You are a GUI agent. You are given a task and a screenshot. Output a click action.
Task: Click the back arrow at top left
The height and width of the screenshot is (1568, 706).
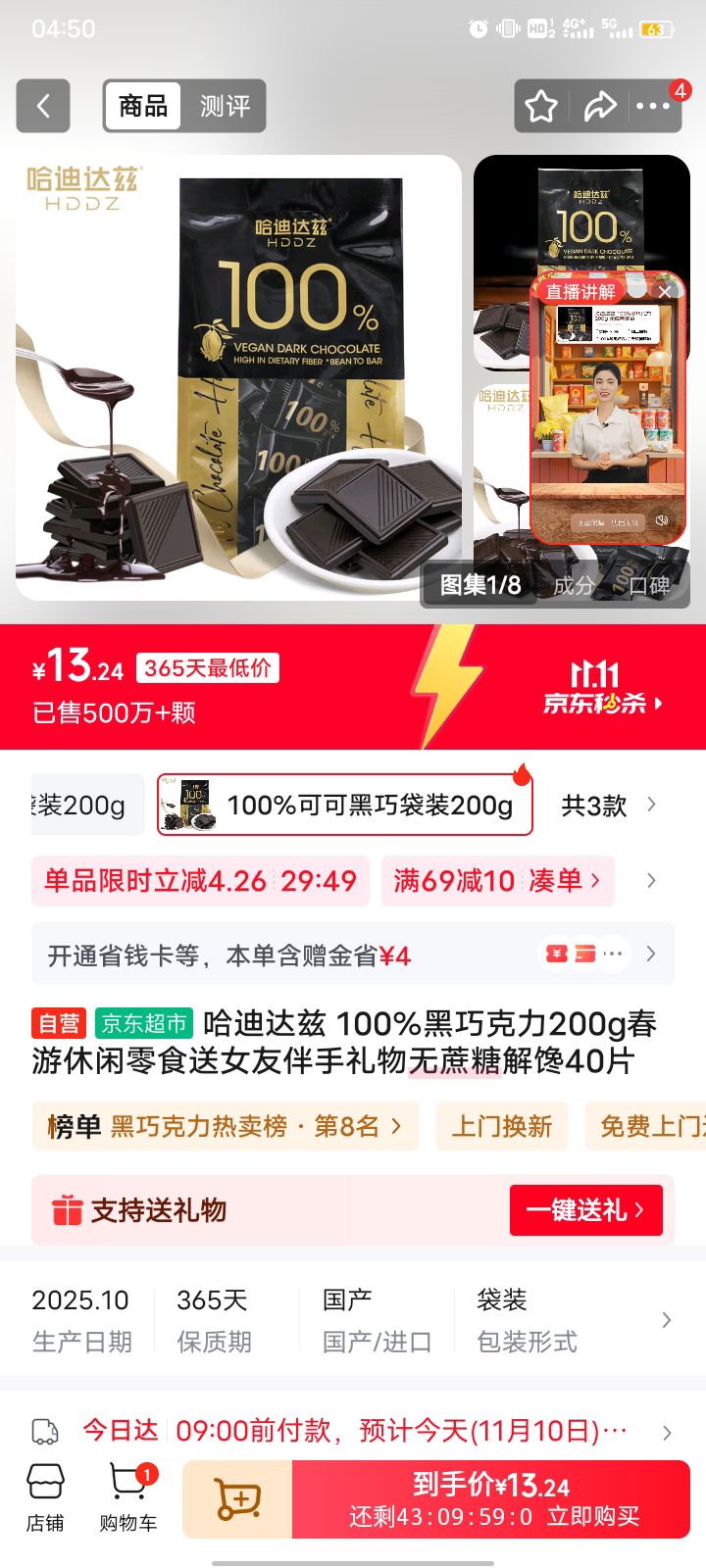42,106
